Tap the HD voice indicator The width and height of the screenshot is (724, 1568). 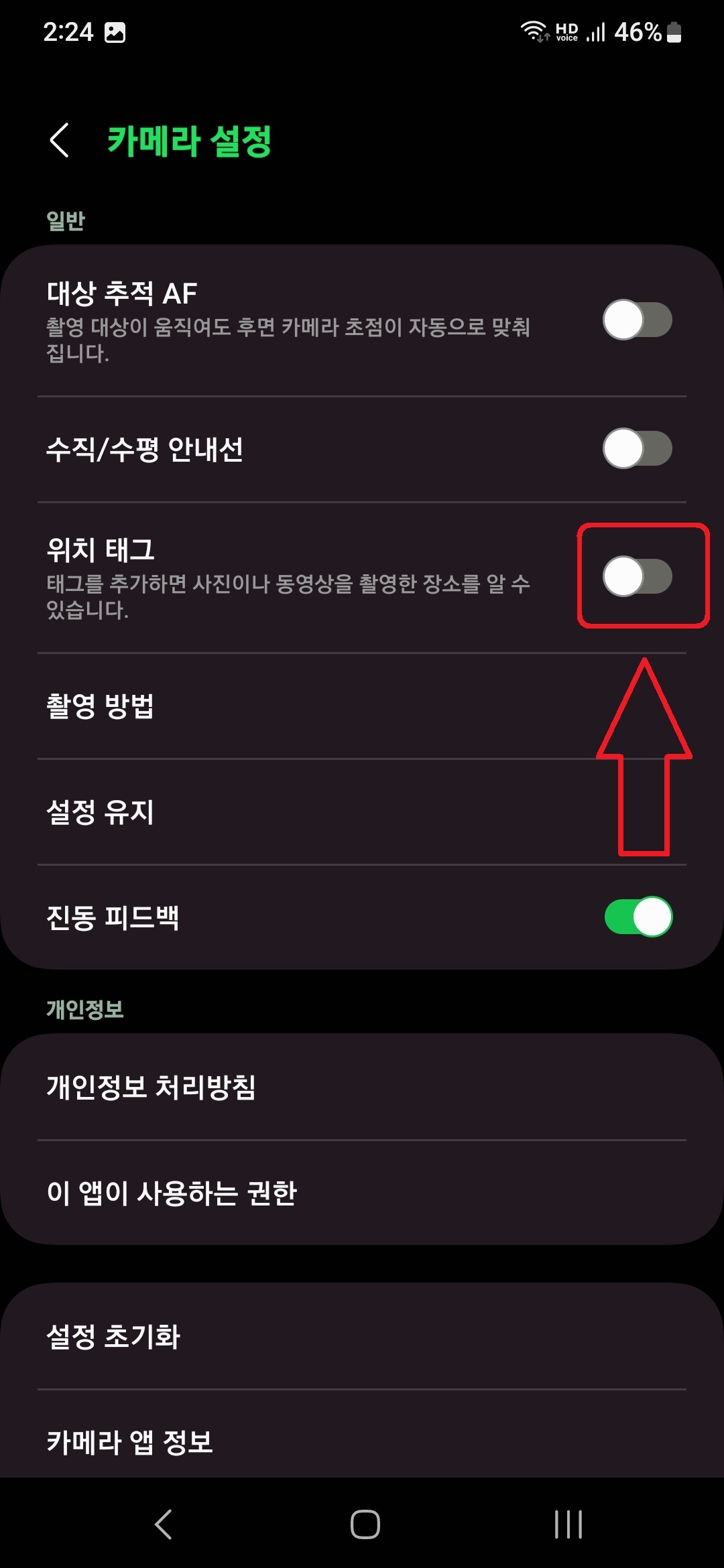point(566,31)
